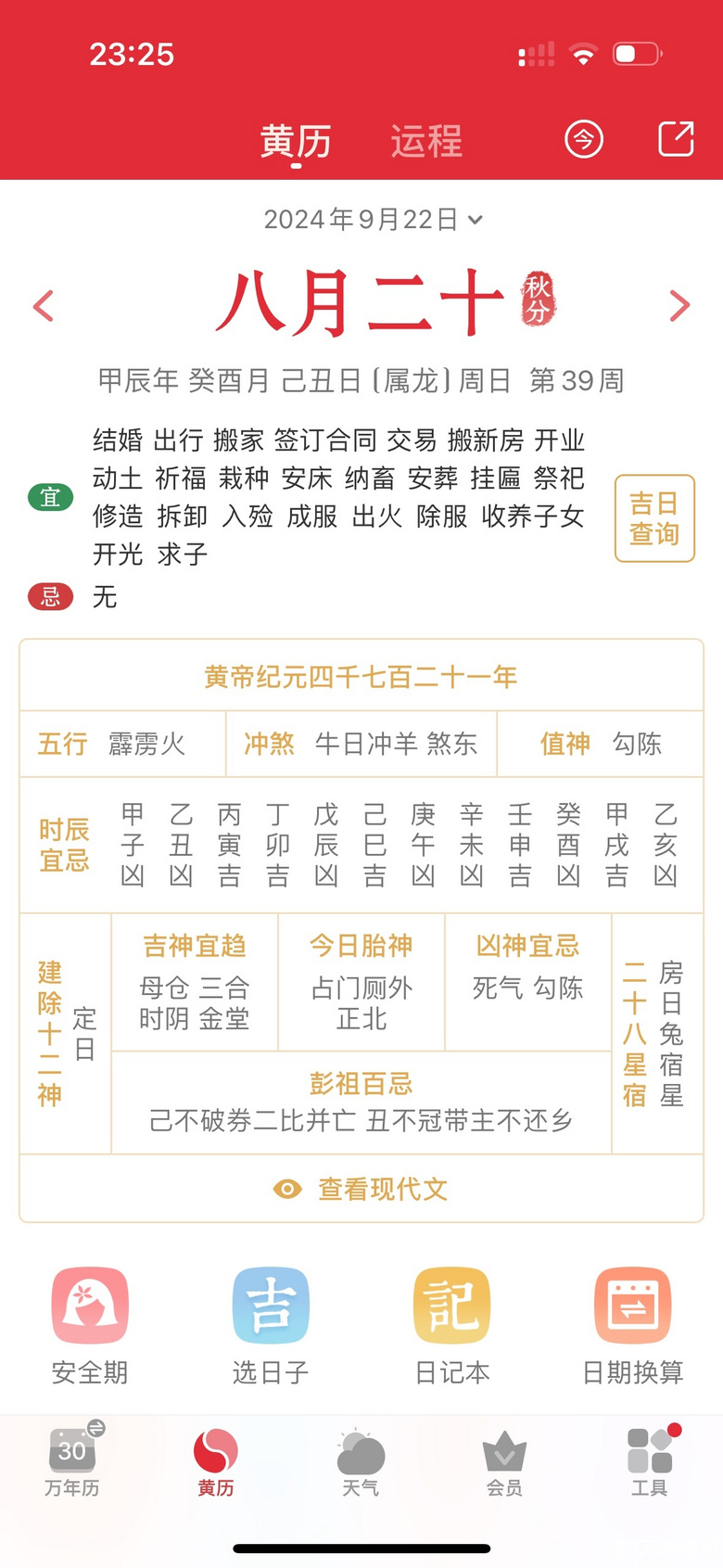The height and width of the screenshot is (1568, 723).
Task: Tap 查看现代文 to view the modern translation
Action: 361,1189
